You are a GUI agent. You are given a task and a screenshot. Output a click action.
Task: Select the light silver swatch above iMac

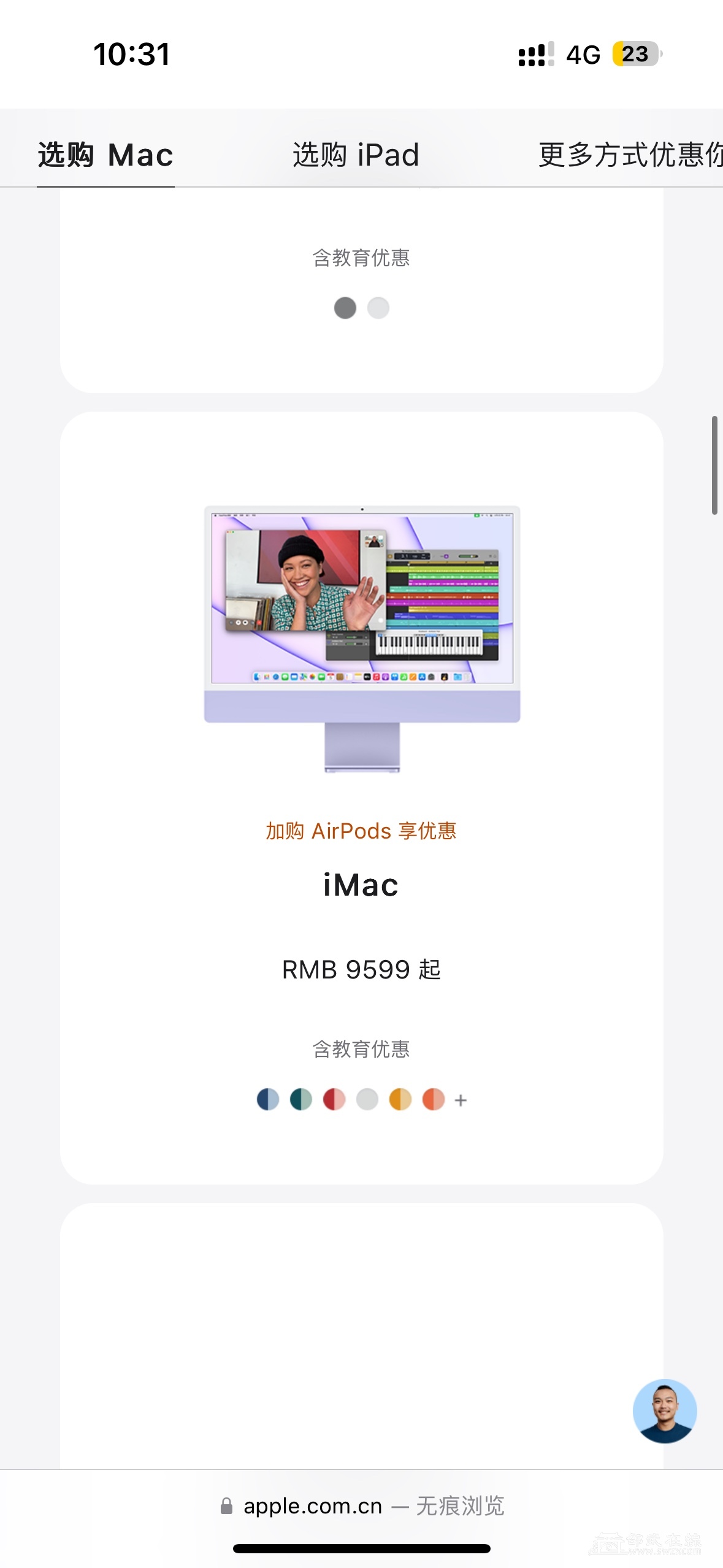click(x=378, y=308)
